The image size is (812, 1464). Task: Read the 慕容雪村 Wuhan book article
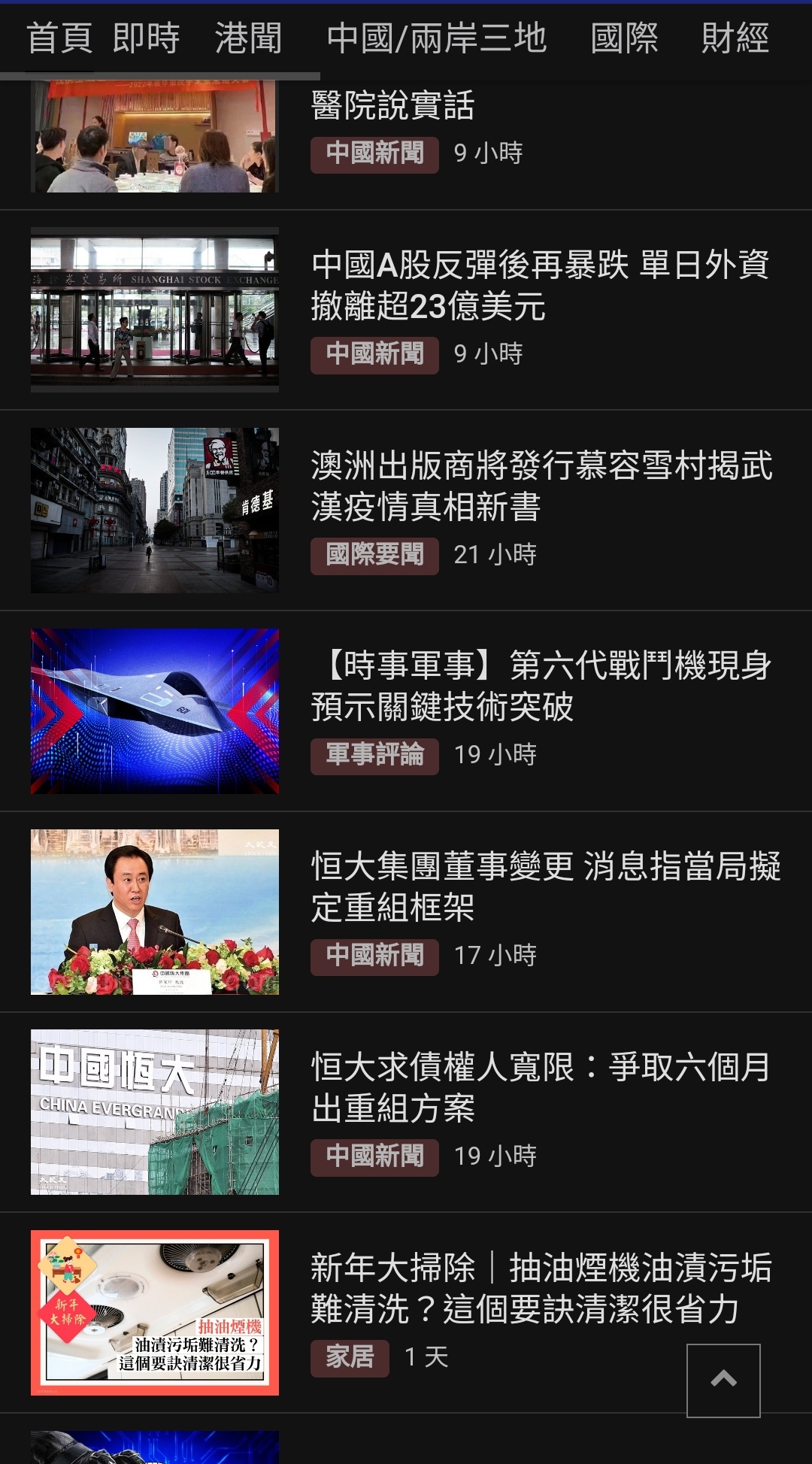(541, 486)
